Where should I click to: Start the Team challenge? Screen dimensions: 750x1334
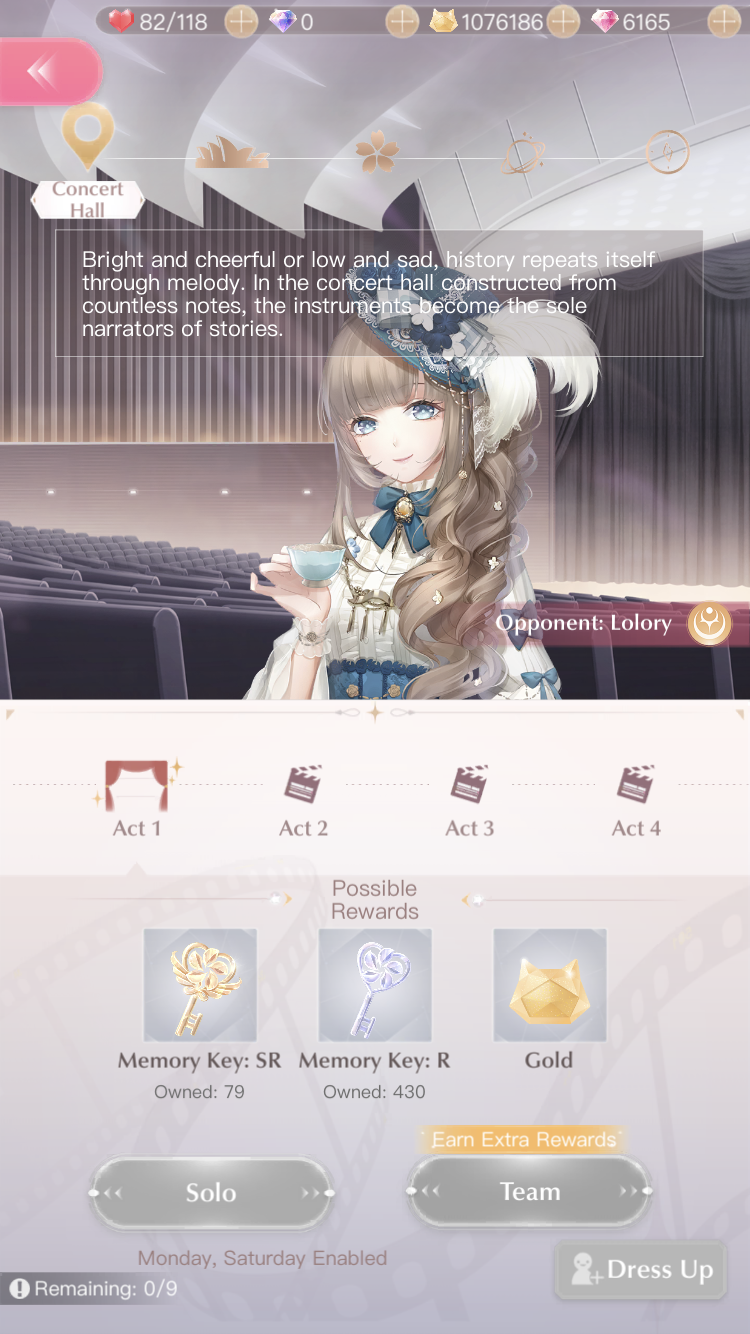click(x=530, y=1191)
